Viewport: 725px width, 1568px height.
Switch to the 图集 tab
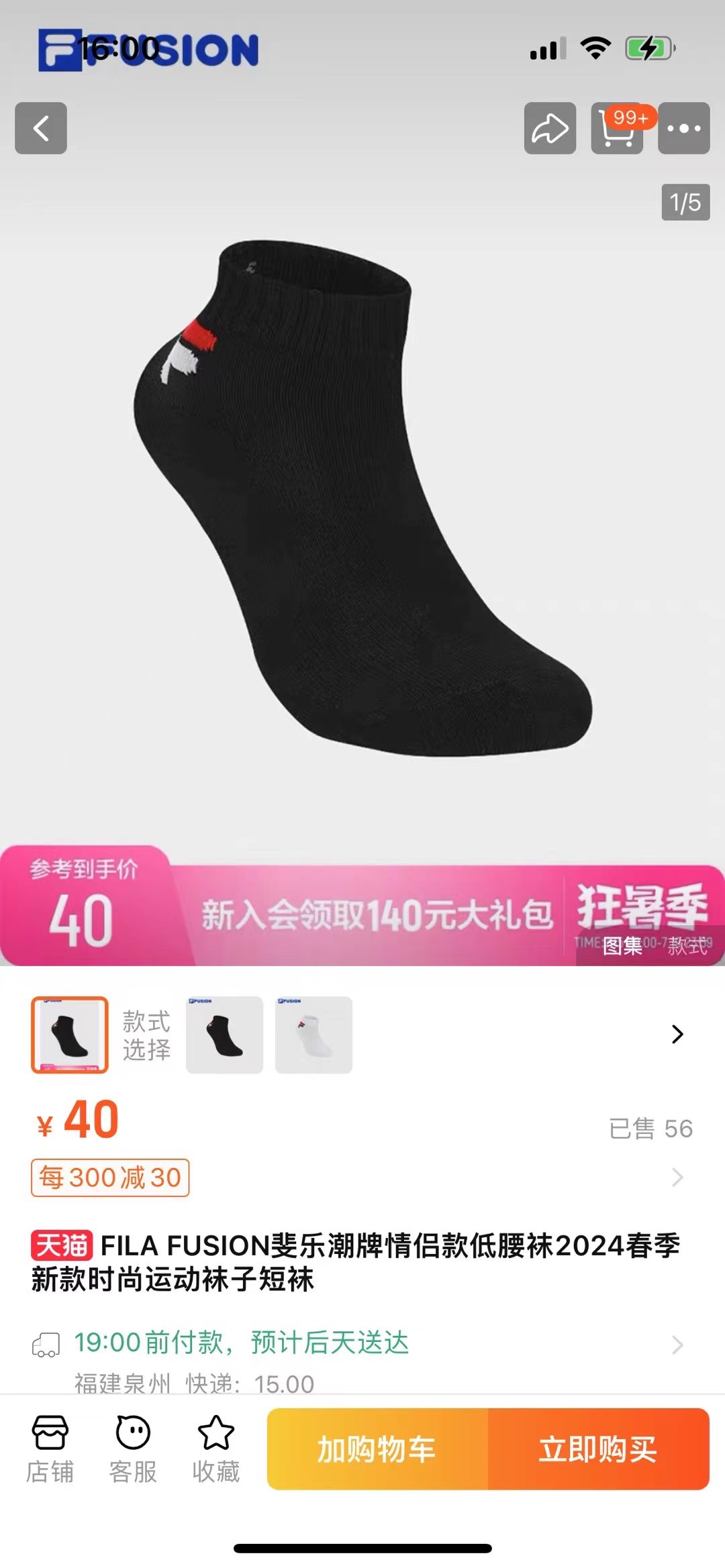622,946
